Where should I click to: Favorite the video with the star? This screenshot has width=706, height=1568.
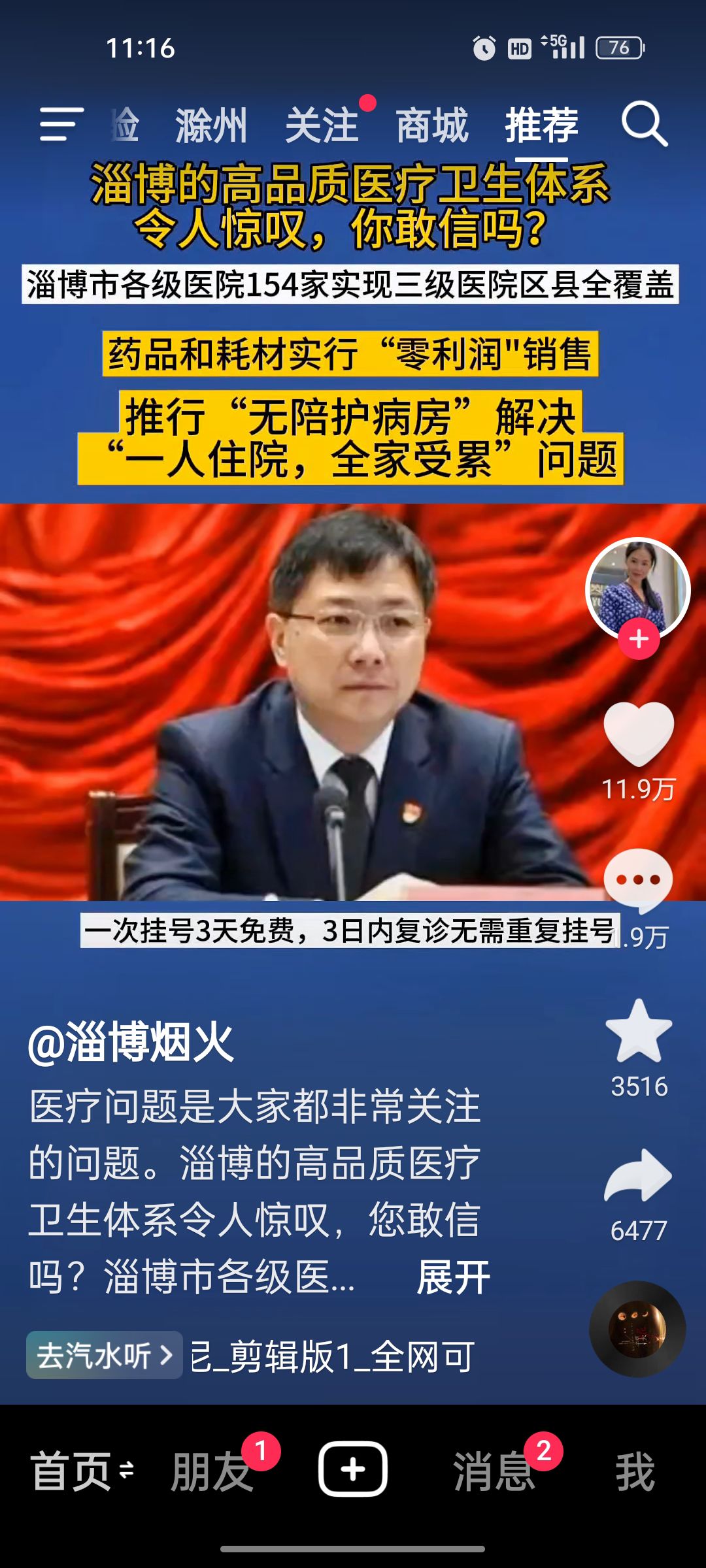tap(639, 1032)
